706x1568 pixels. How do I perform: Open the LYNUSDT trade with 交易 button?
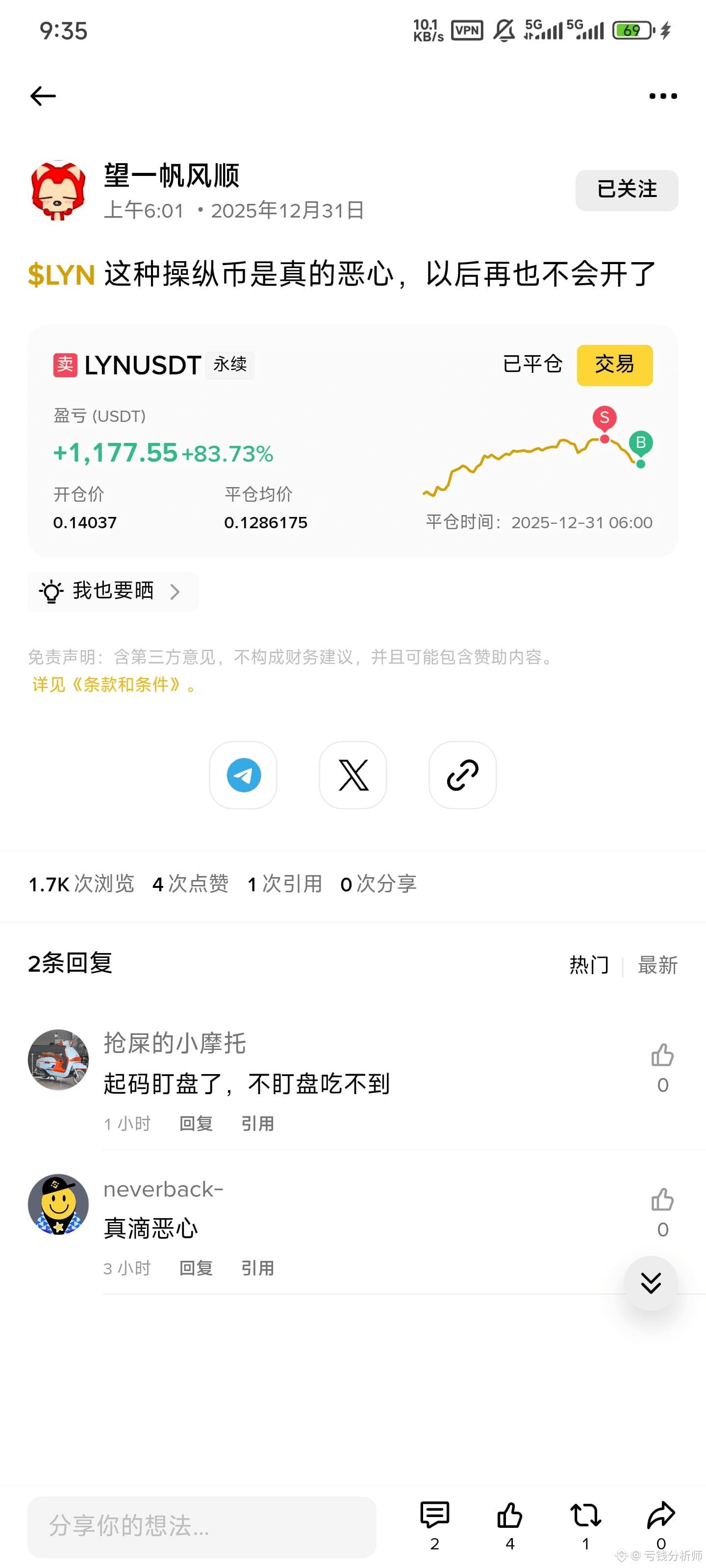click(615, 365)
